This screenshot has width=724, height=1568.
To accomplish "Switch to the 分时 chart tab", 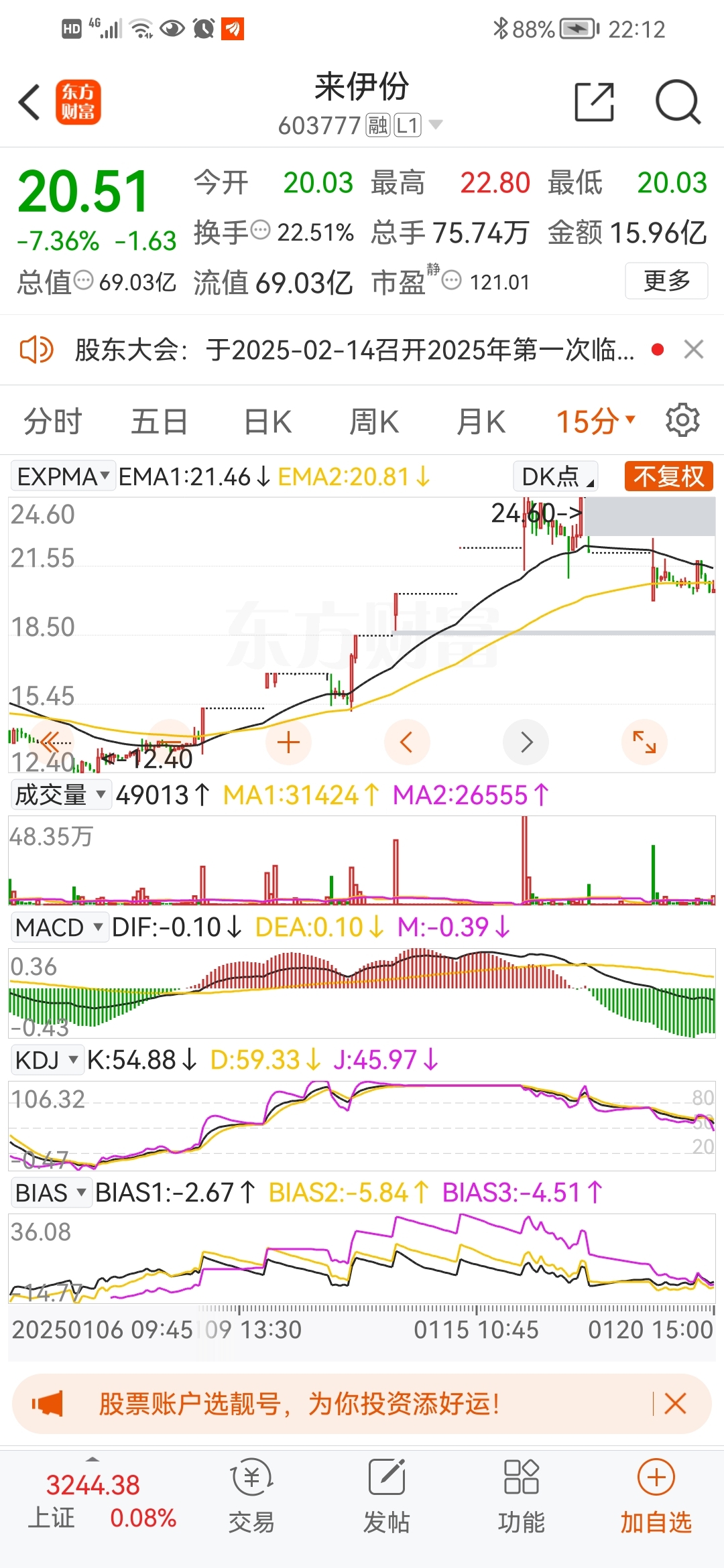I will (52, 421).
